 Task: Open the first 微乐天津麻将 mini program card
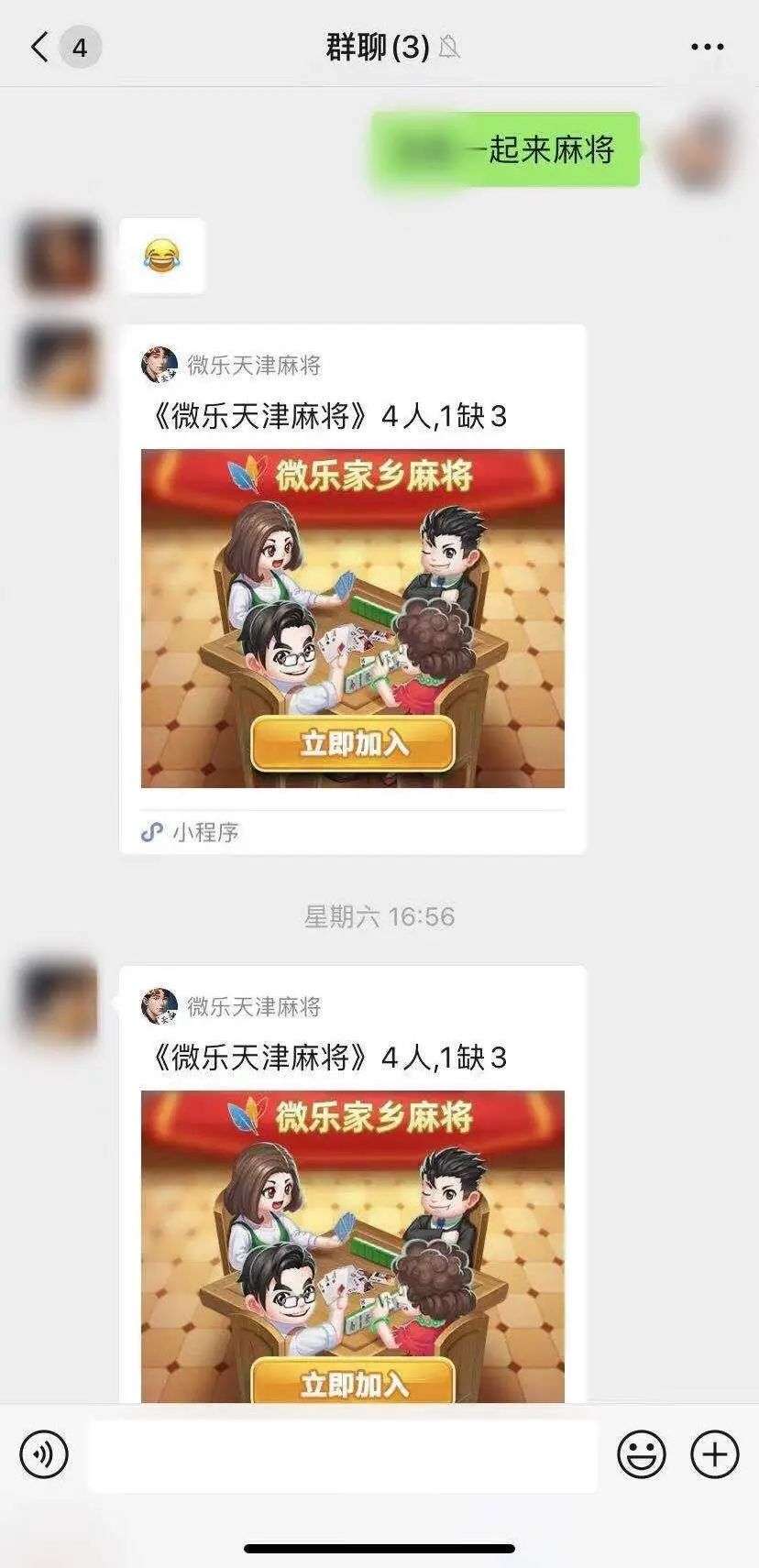pyautogui.click(x=353, y=589)
